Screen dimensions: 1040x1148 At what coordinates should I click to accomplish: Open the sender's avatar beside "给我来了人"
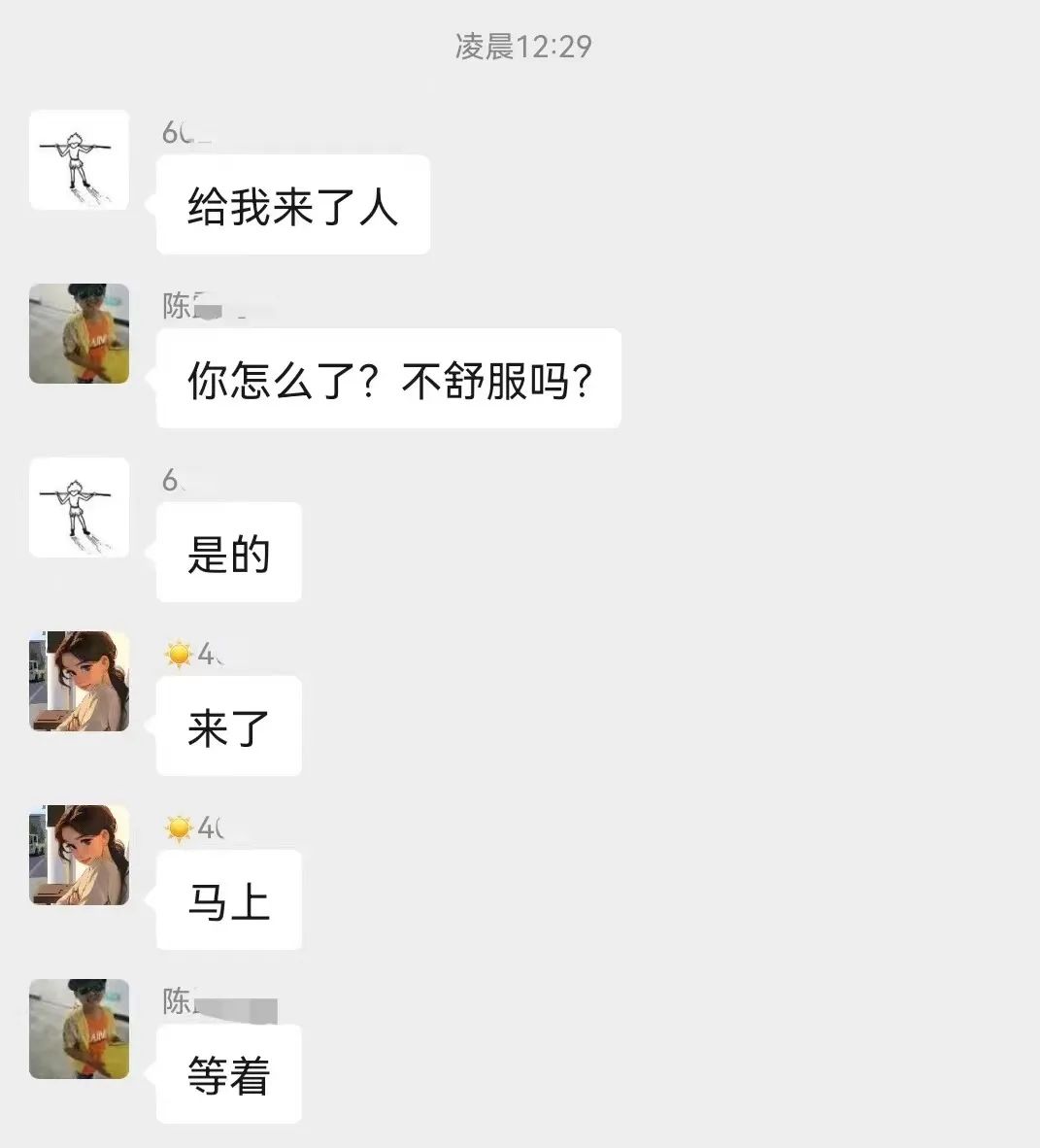coord(79,159)
